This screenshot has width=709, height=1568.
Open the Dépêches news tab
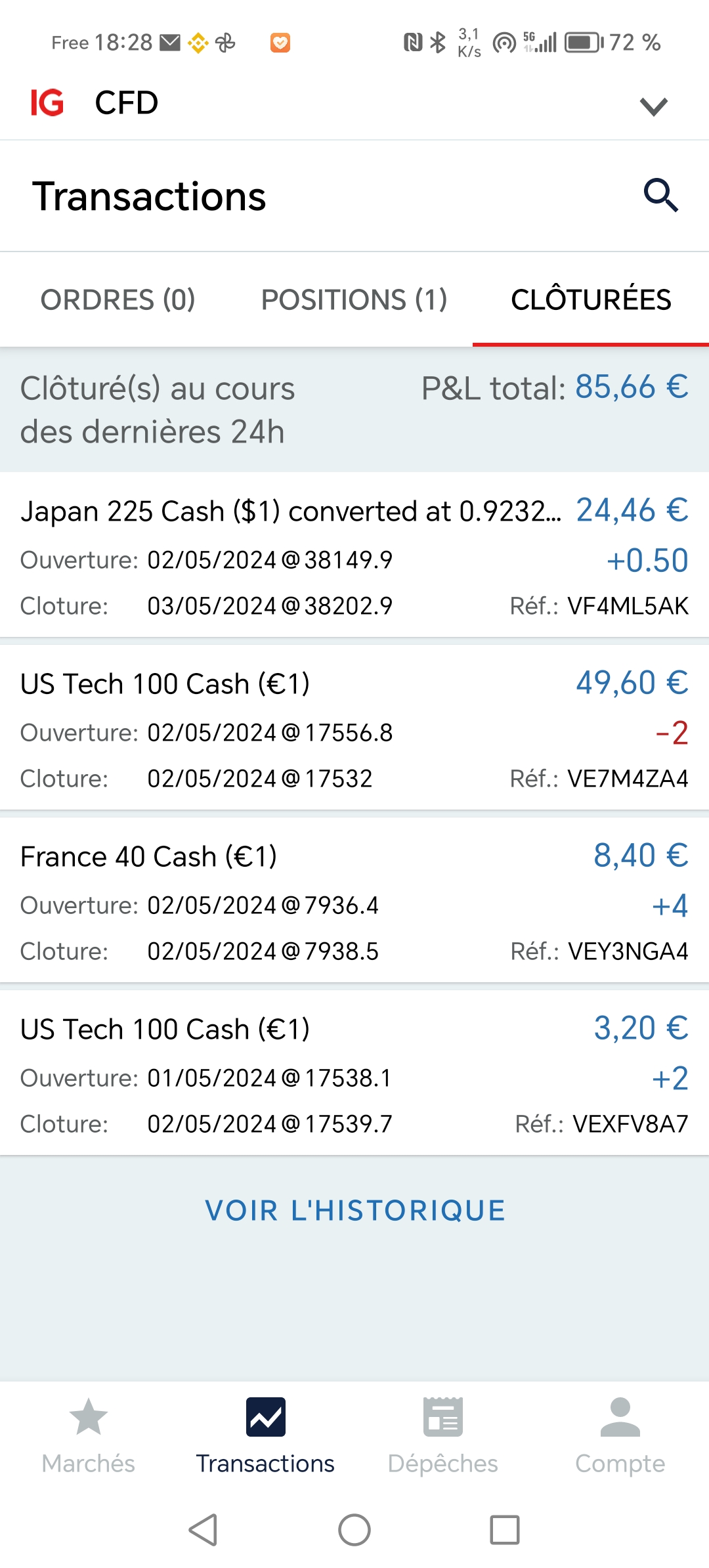(443, 1435)
